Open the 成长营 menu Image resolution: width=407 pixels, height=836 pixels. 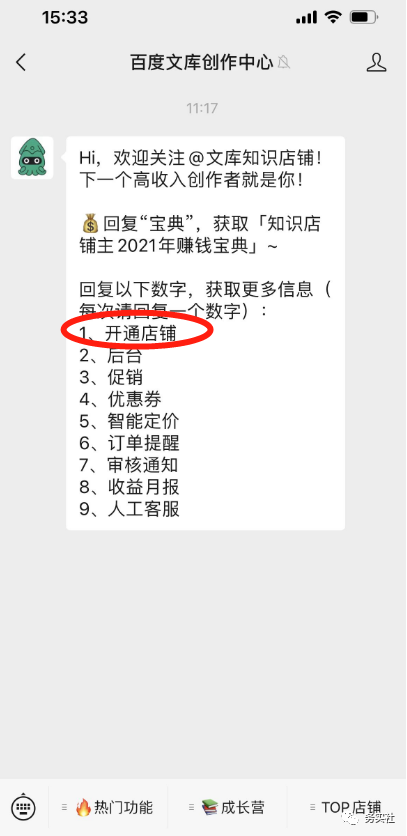[x=228, y=807]
